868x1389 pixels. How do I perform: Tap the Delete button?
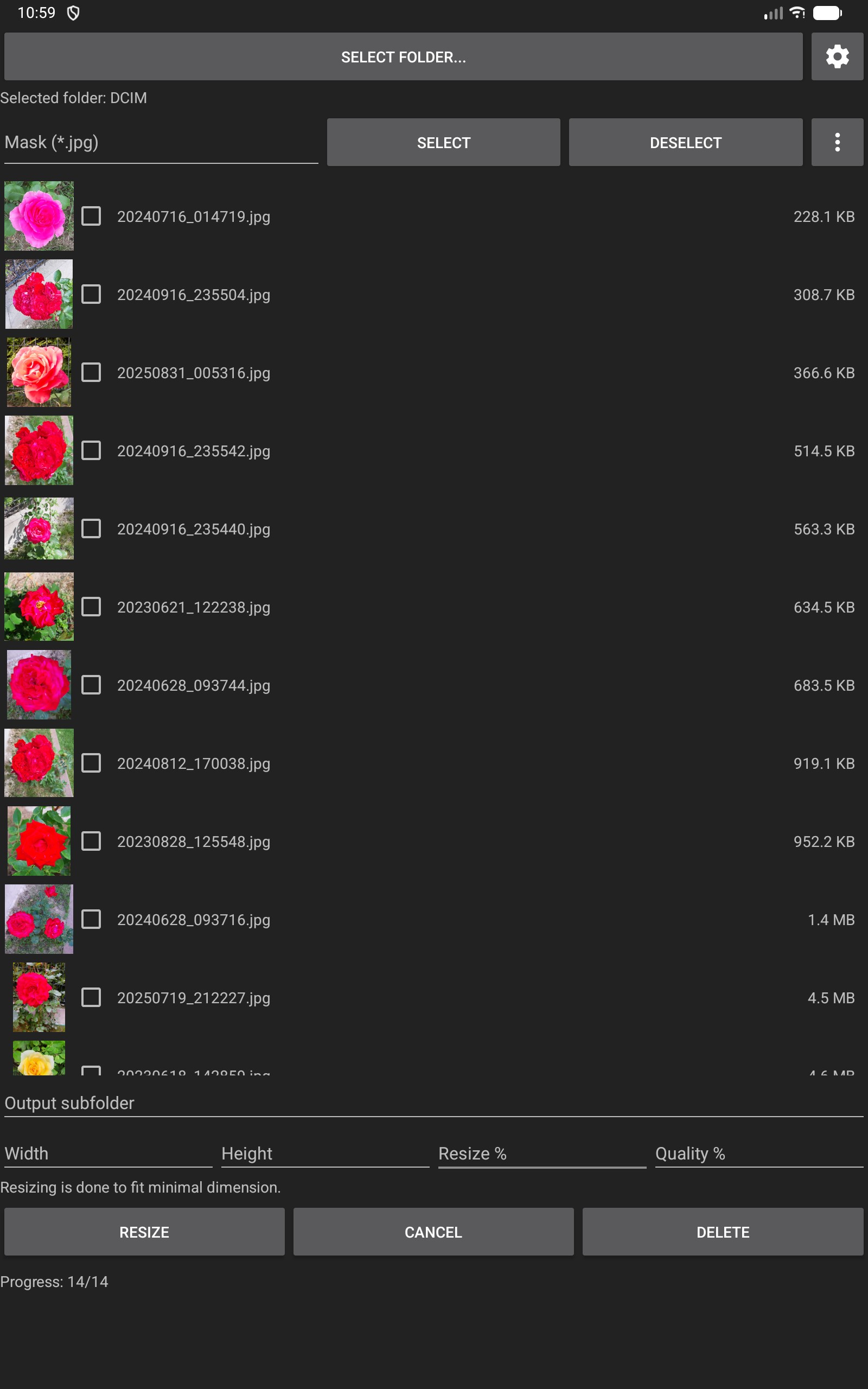pos(722,1232)
